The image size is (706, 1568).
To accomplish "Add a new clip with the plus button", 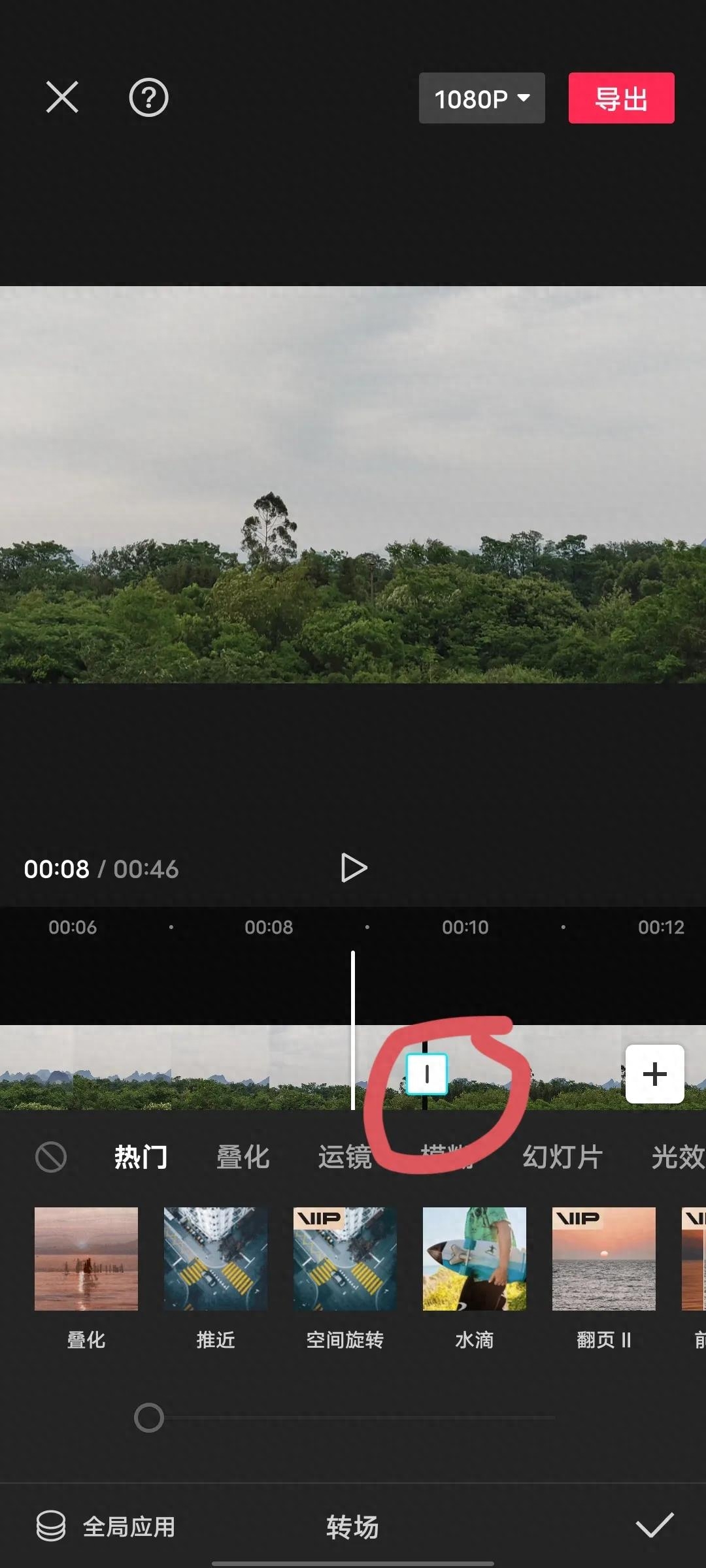I will (x=654, y=1074).
